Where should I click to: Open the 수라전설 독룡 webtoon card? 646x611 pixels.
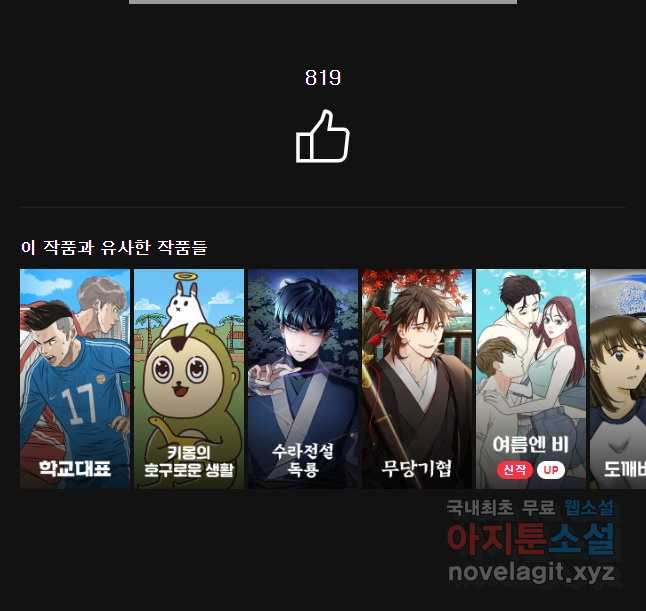point(303,379)
